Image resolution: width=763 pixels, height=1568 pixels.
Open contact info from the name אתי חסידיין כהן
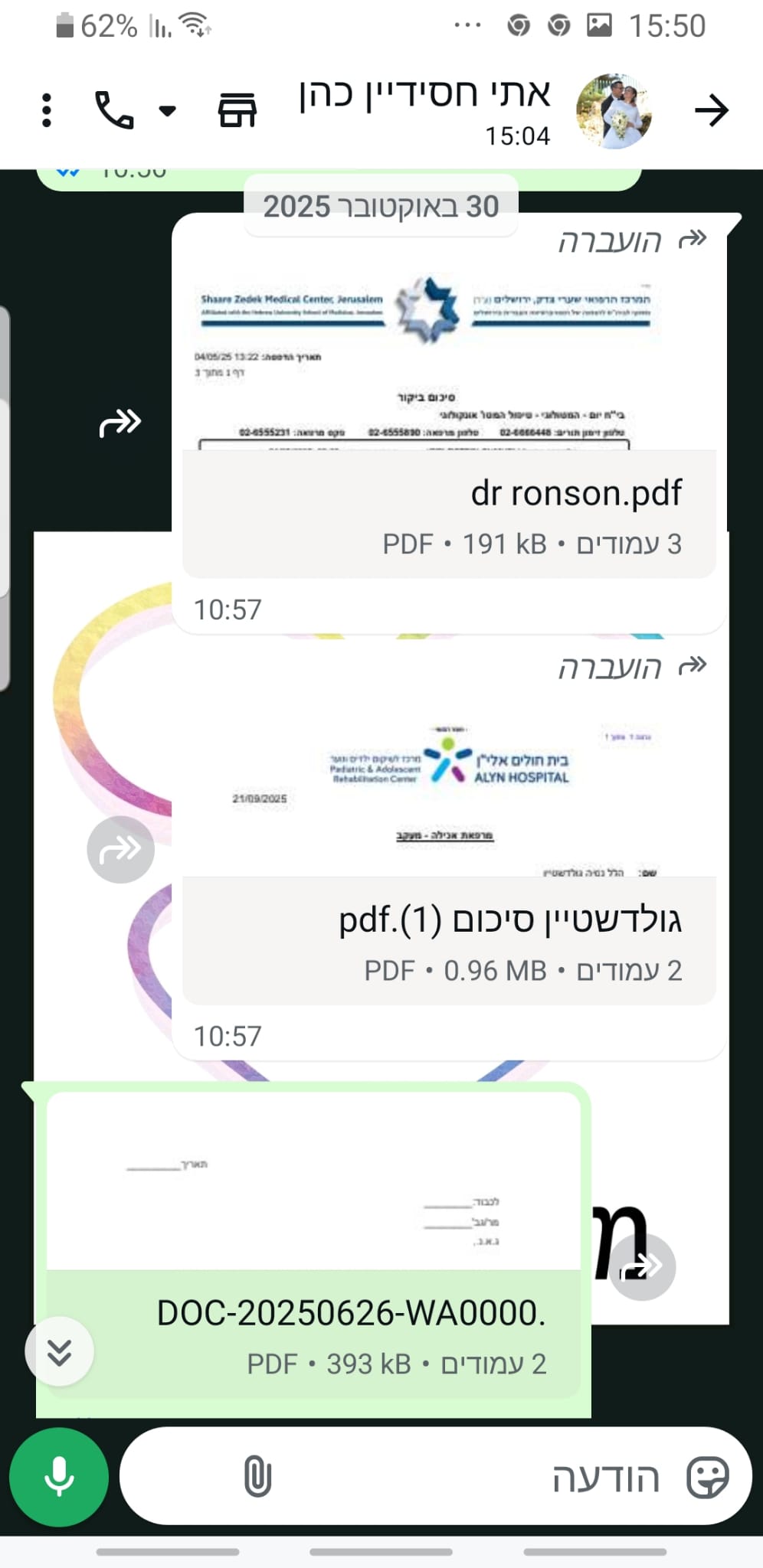coord(424,93)
